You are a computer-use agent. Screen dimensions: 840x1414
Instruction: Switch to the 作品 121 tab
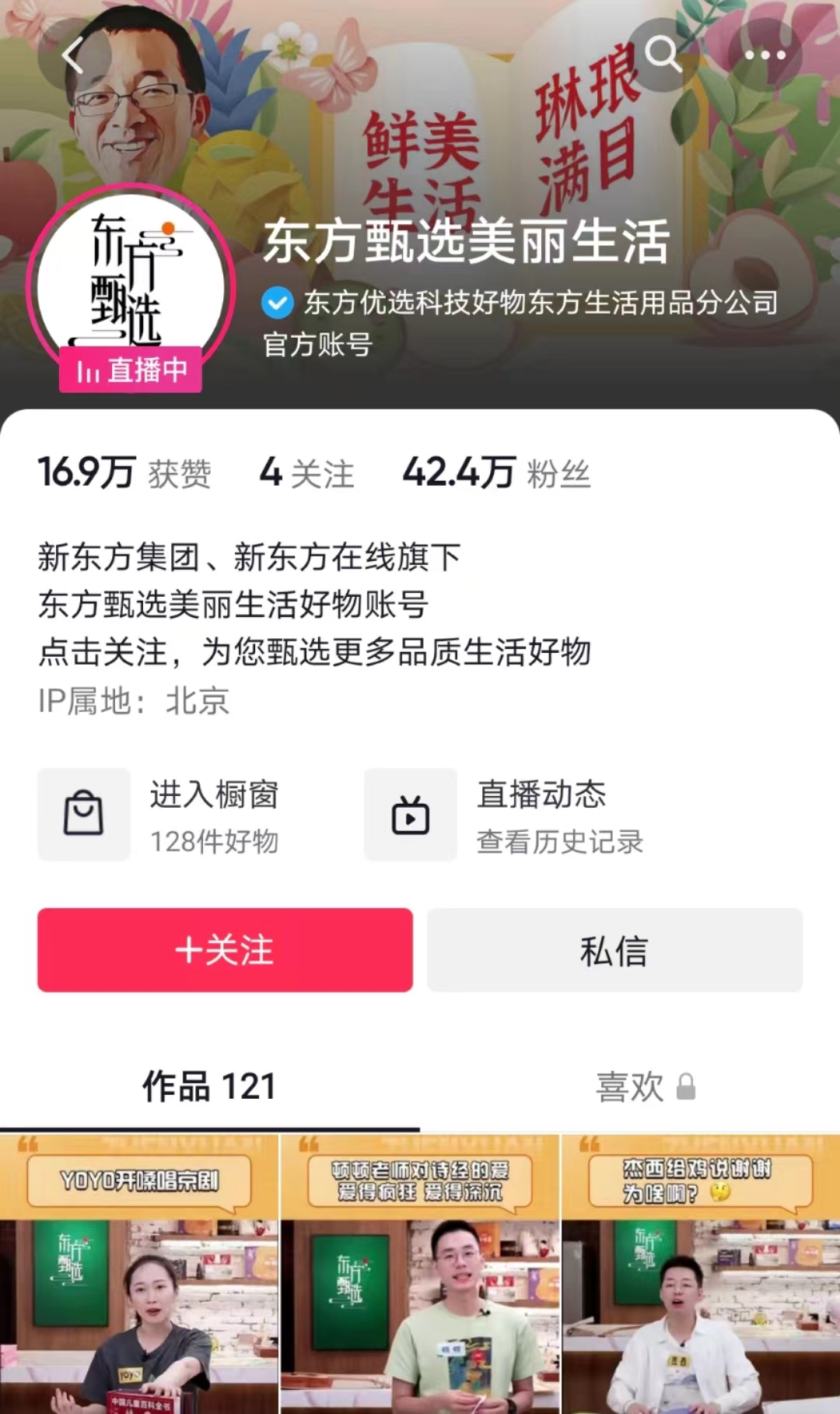point(209,1086)
